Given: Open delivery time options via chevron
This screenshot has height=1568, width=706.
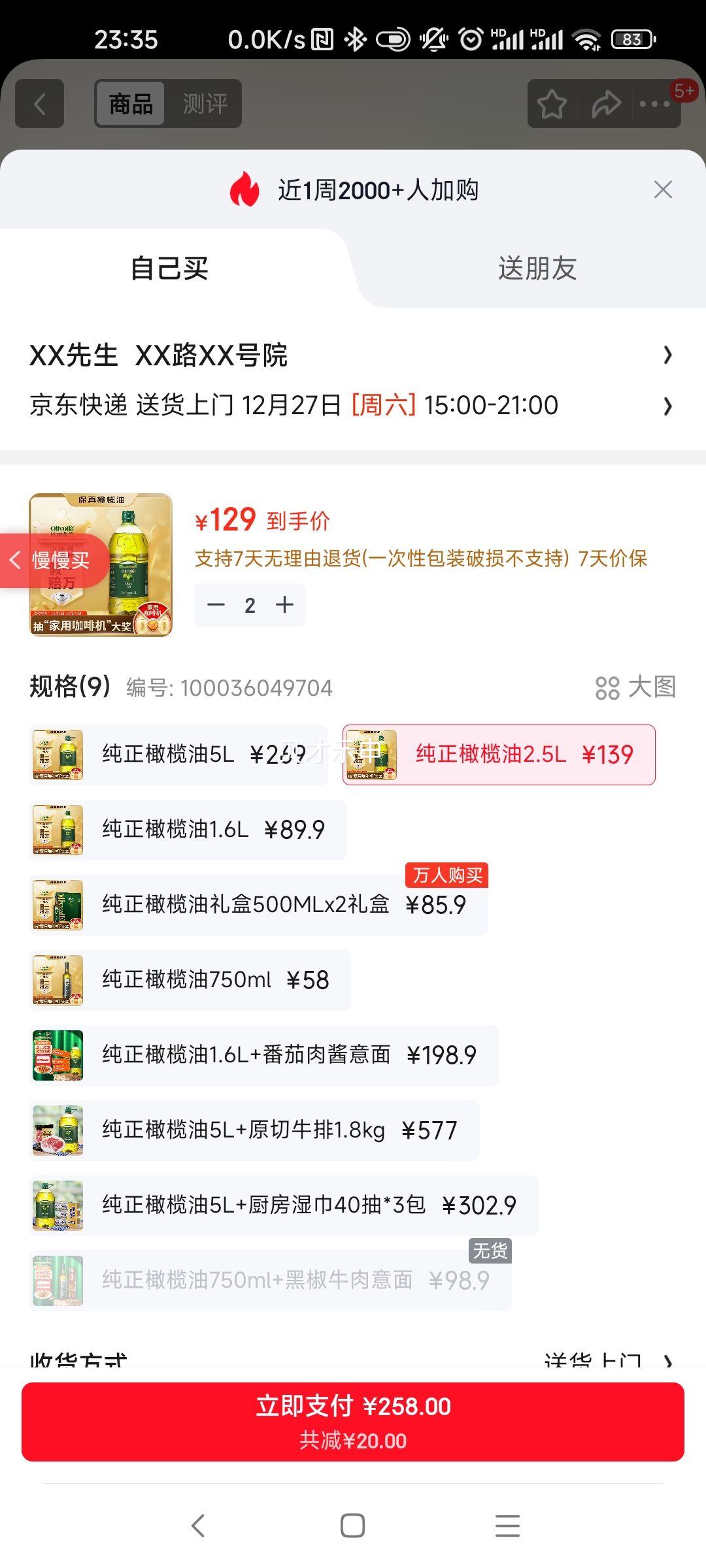Looking at the screenshot, I should click(x=667, y=406).
